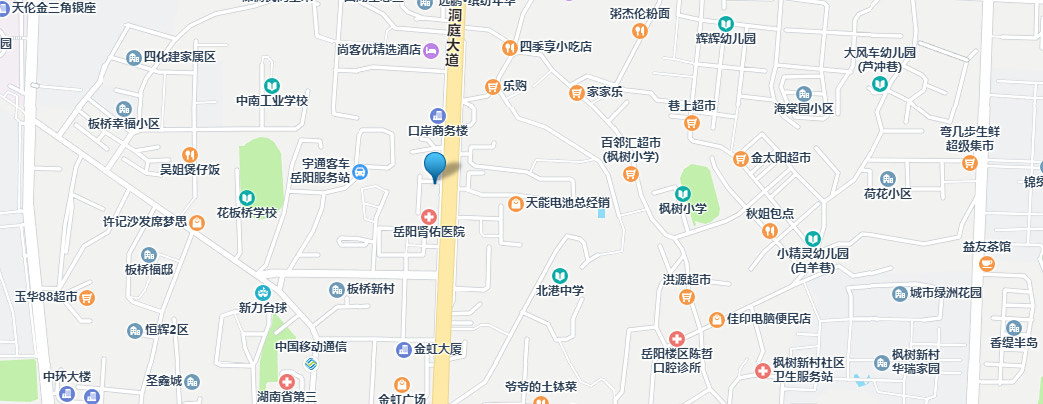Select 北港中学 on the map
This screenshot has width=1043, height=404.
[x=559, y=276]
